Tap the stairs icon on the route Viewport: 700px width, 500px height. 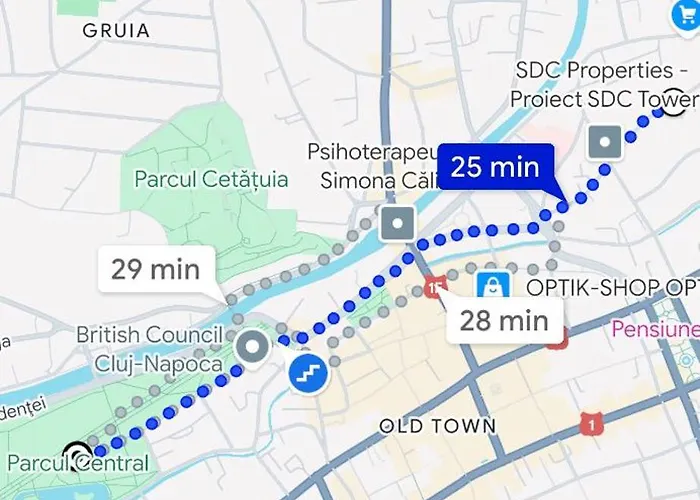[304, 375]
